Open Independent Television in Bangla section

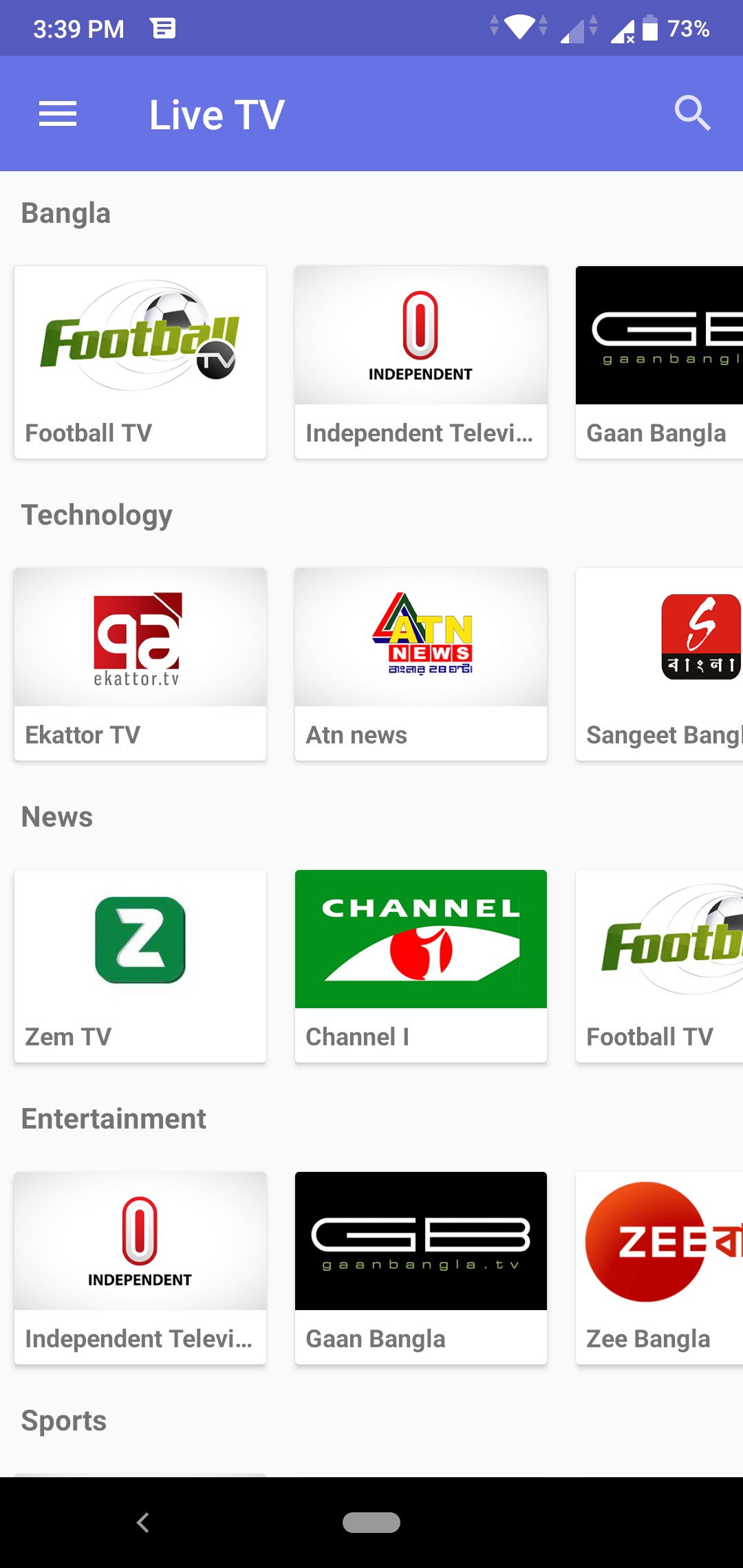point(420,335)
